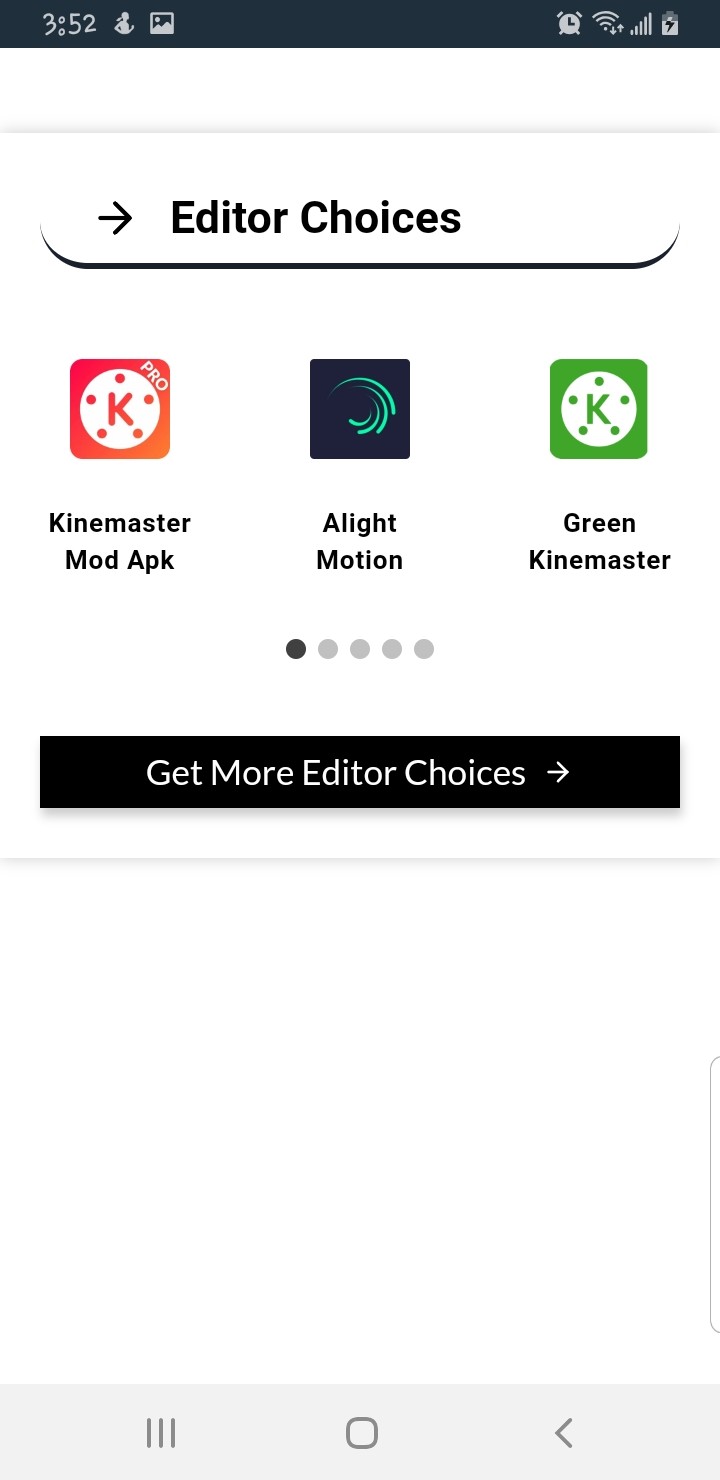Go back using system back button

[563, 1433]
